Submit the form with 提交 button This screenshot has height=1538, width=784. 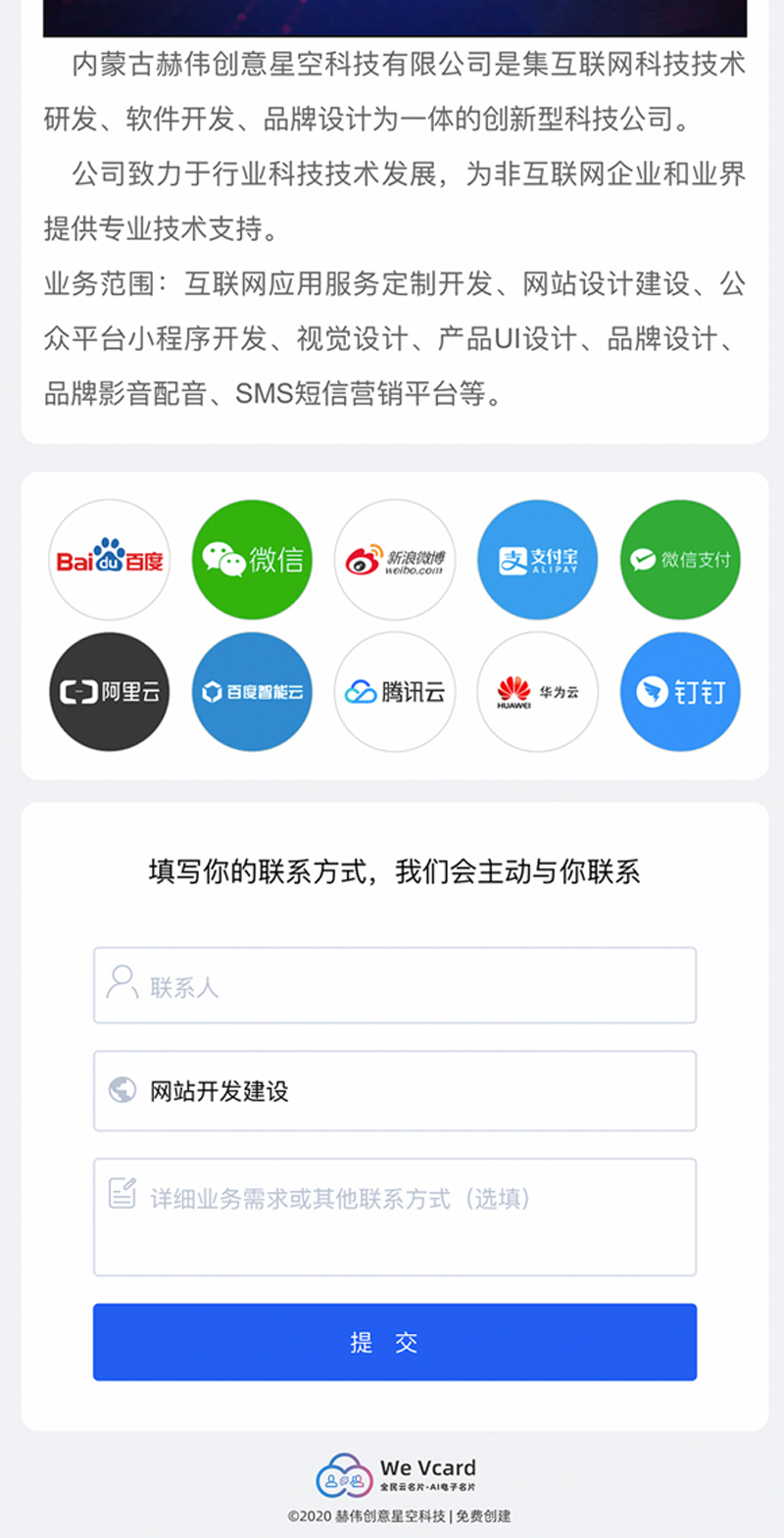click(394, 1342)
